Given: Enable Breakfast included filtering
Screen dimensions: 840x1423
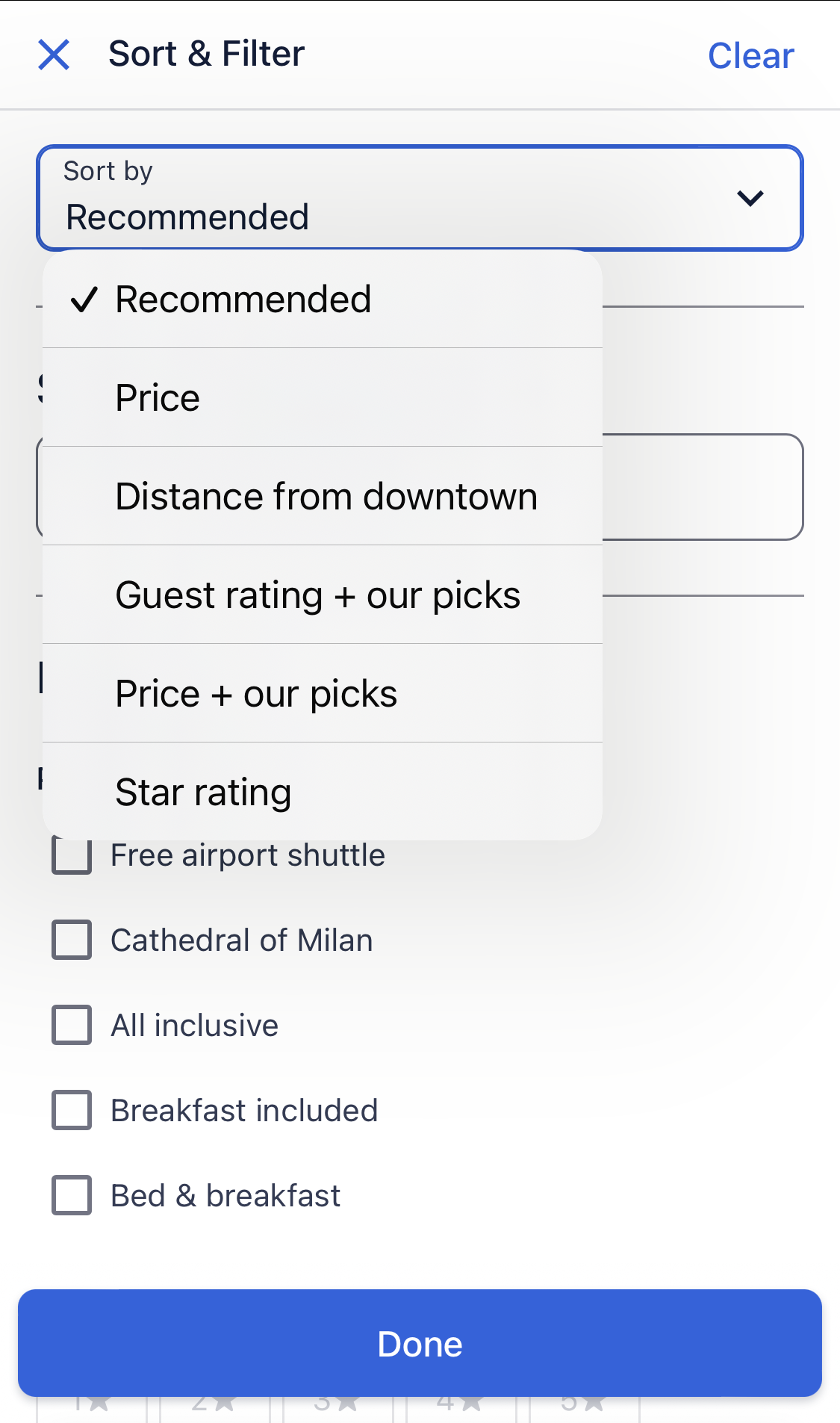Looking at the screenshot, I should (71, 1111).
